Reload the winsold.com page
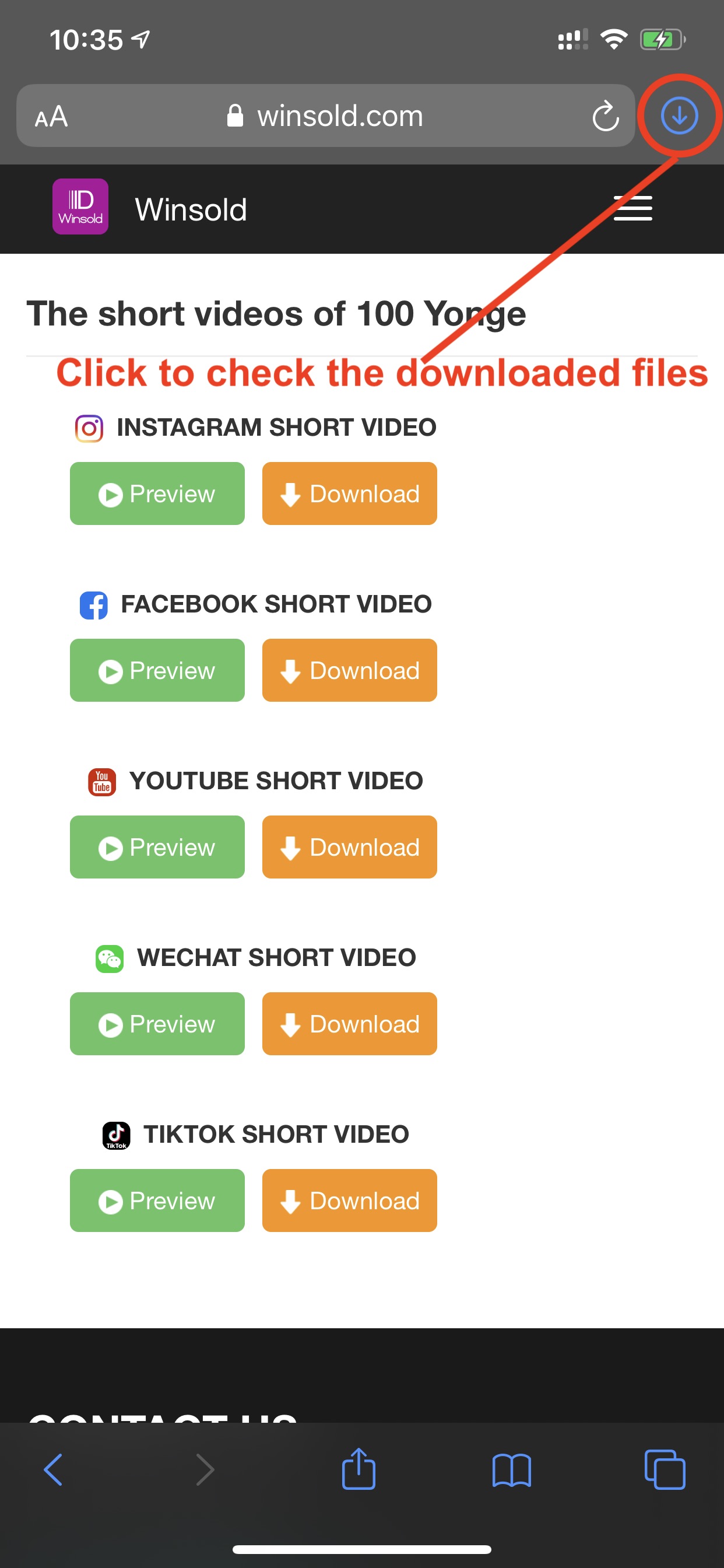The height and width of the screenshot is (1568, 724). point(604,116)
